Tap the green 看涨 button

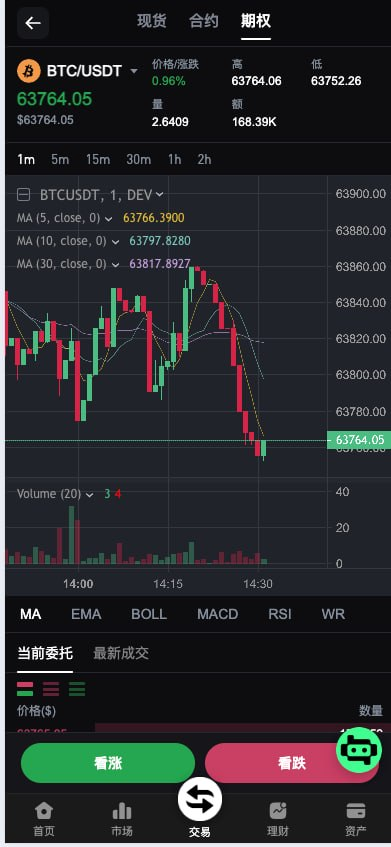pos(108,763)
